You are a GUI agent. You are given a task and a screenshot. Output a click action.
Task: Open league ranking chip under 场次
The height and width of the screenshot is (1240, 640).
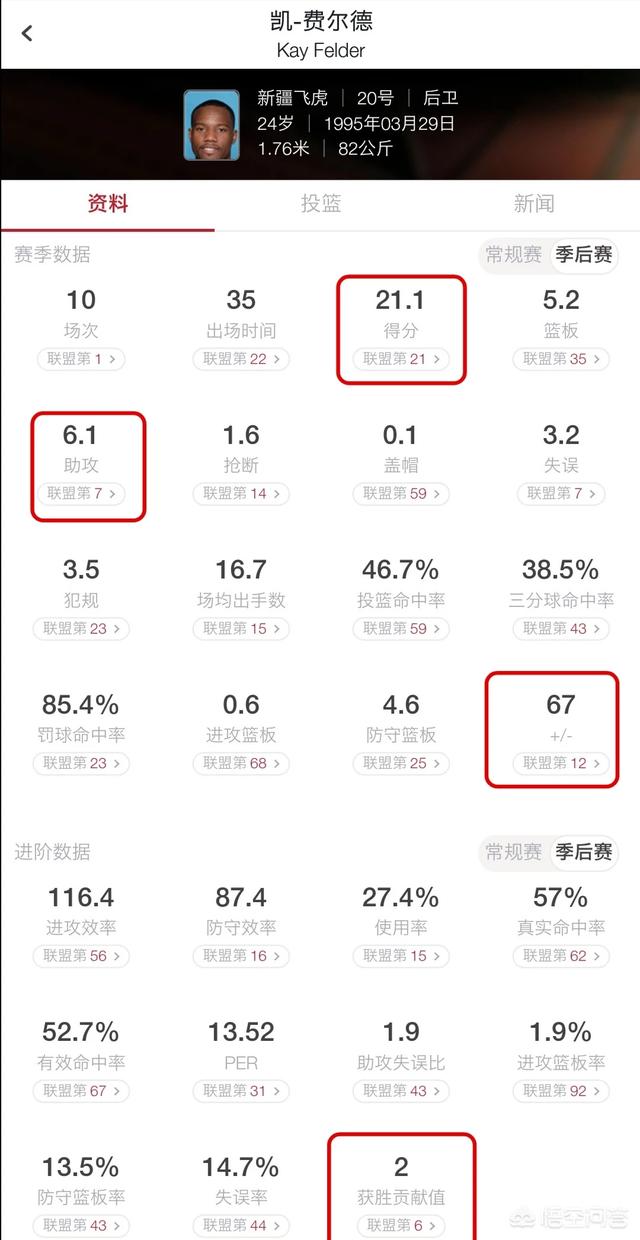click(81, 358)
